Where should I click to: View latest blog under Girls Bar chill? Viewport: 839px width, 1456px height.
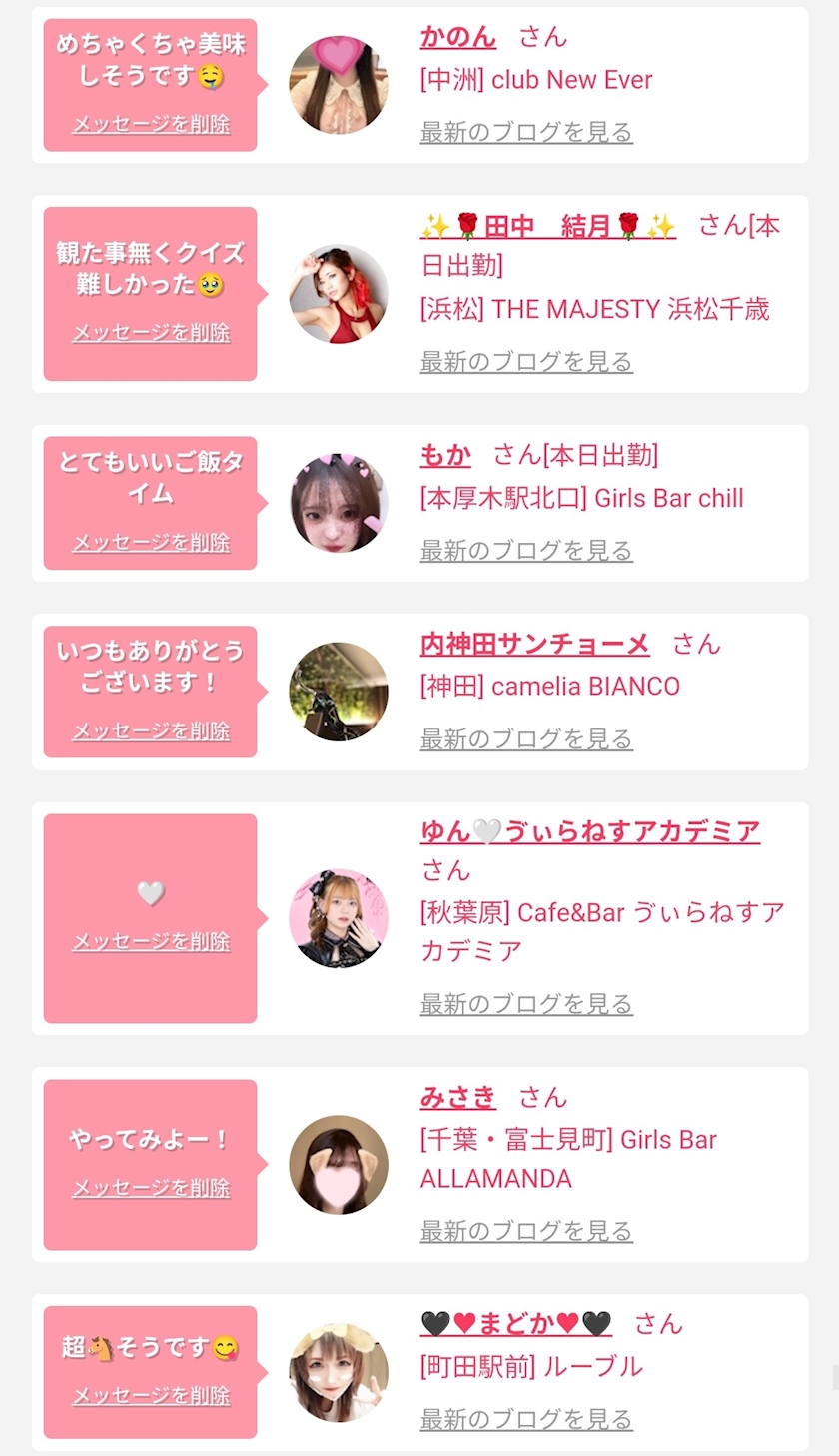(x=526, y=550)
